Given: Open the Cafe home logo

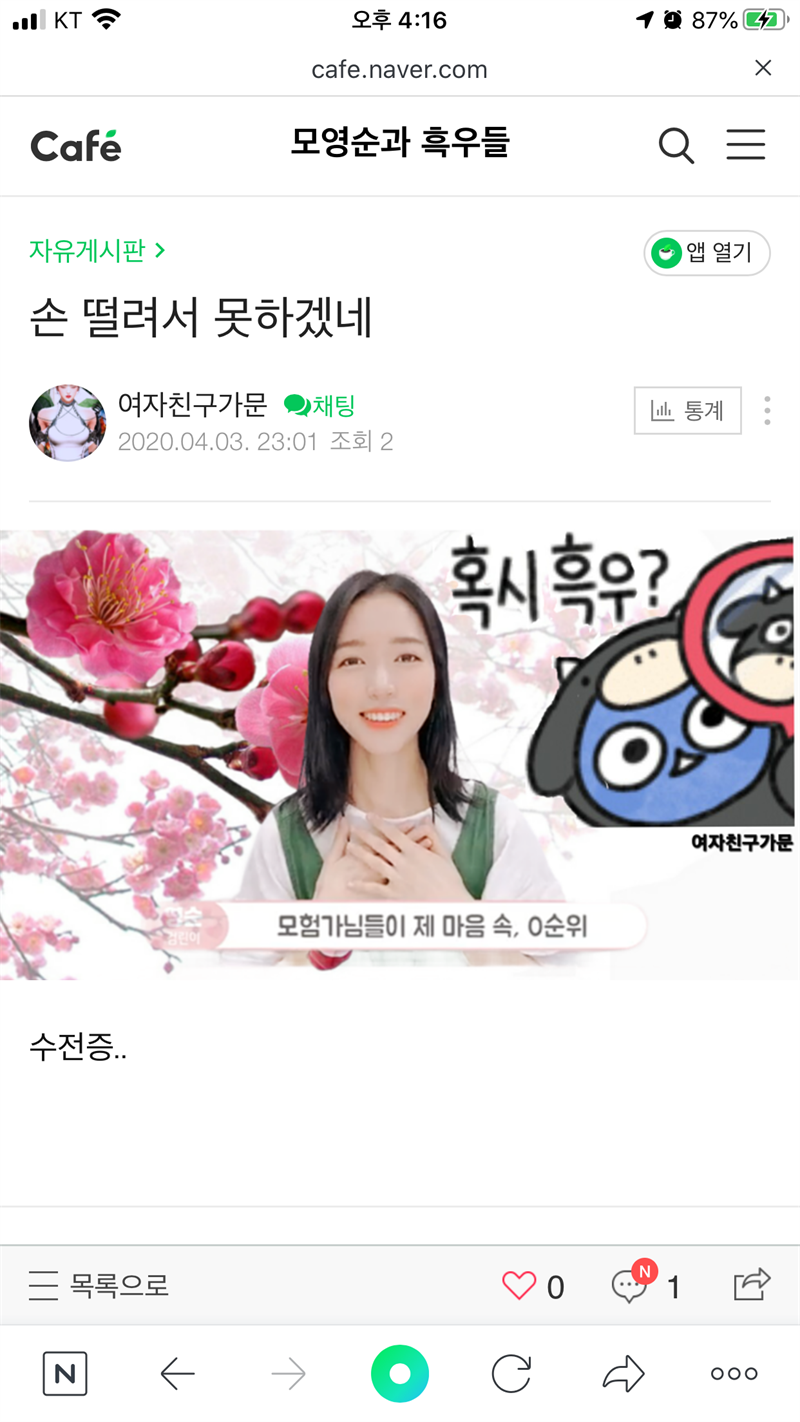Looking at the screenshot, I should 76,146.
